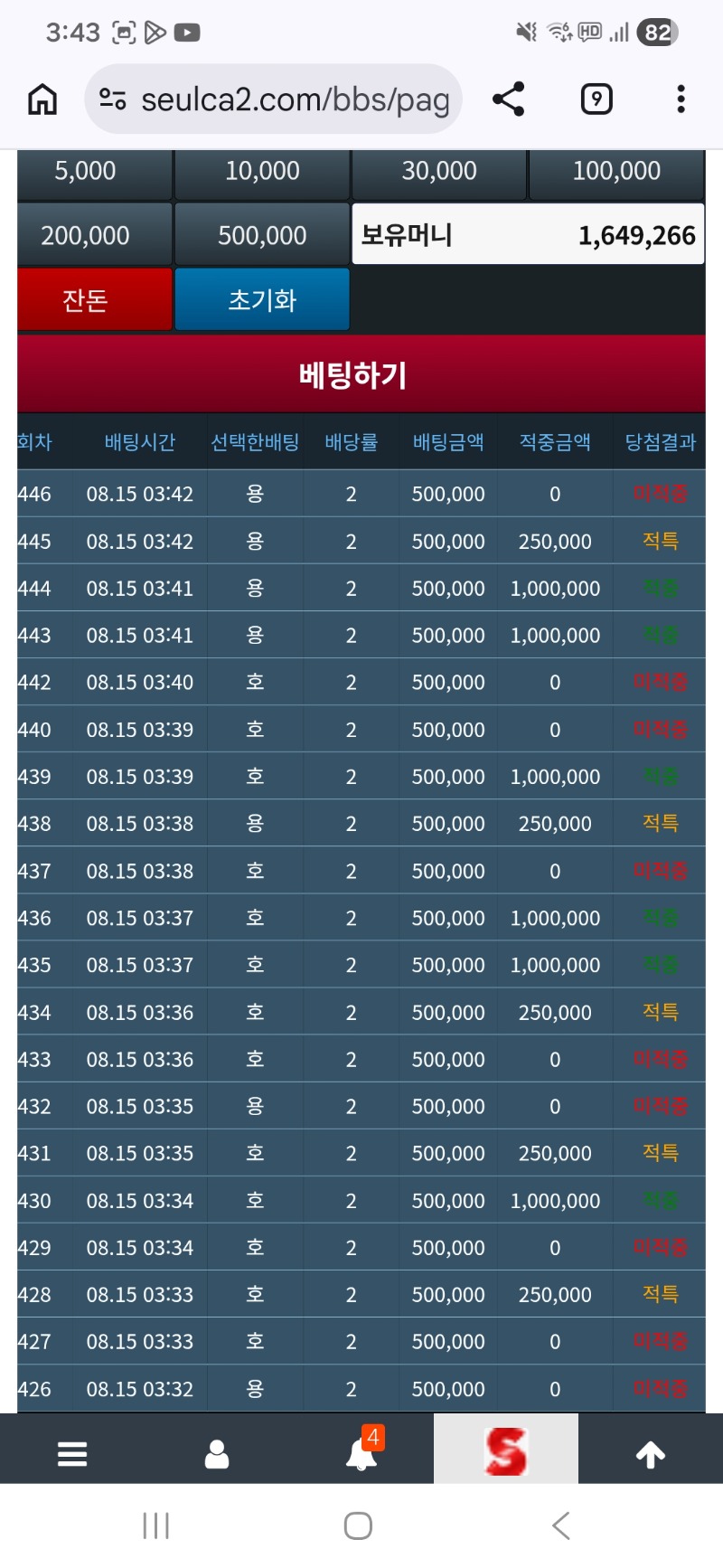Go back with the system back button
The height and width of the screenshot is (1568, 723).
(560, 1526)
